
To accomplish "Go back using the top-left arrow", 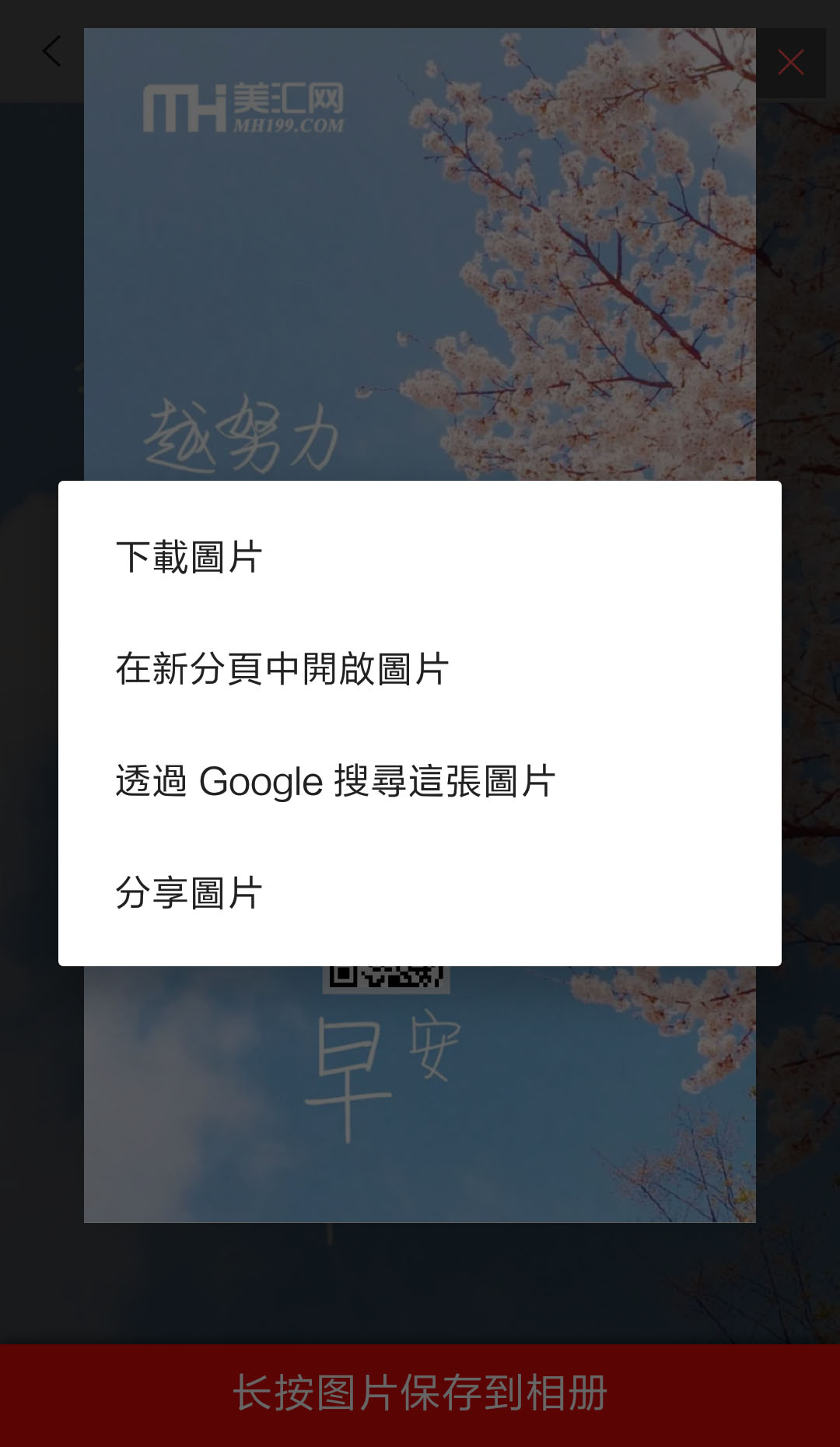I will coord(51,52).
